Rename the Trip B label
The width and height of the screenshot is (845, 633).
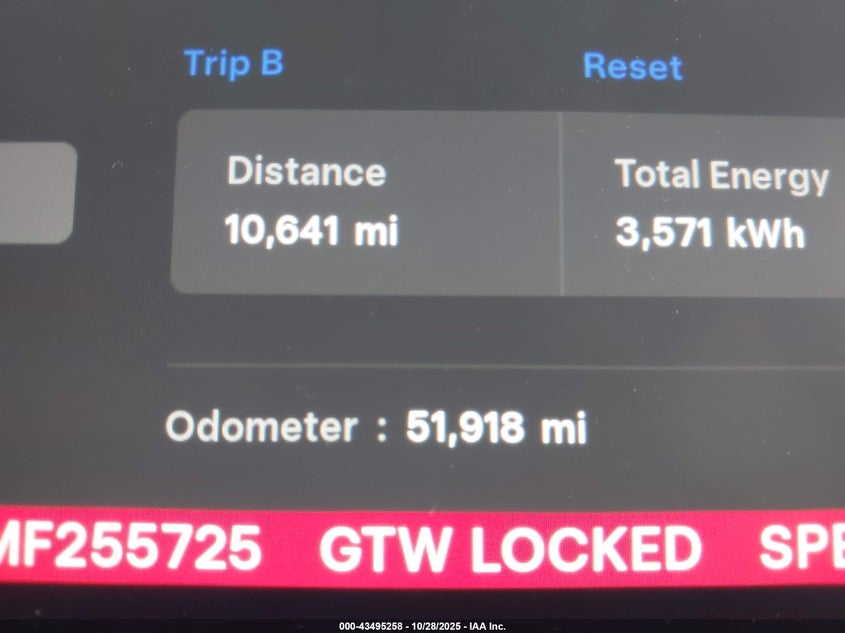pyautogui.click(x=234, y=63)
